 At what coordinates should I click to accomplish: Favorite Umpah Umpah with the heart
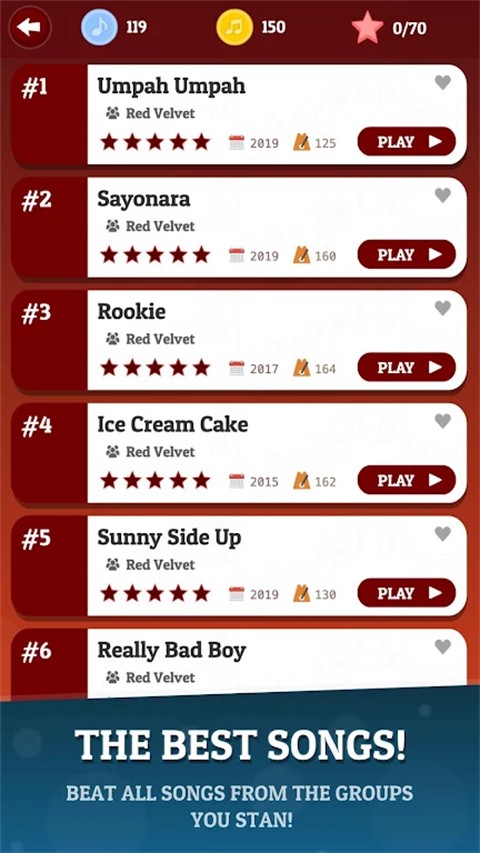pyautogui.click(x=442, y=83)
